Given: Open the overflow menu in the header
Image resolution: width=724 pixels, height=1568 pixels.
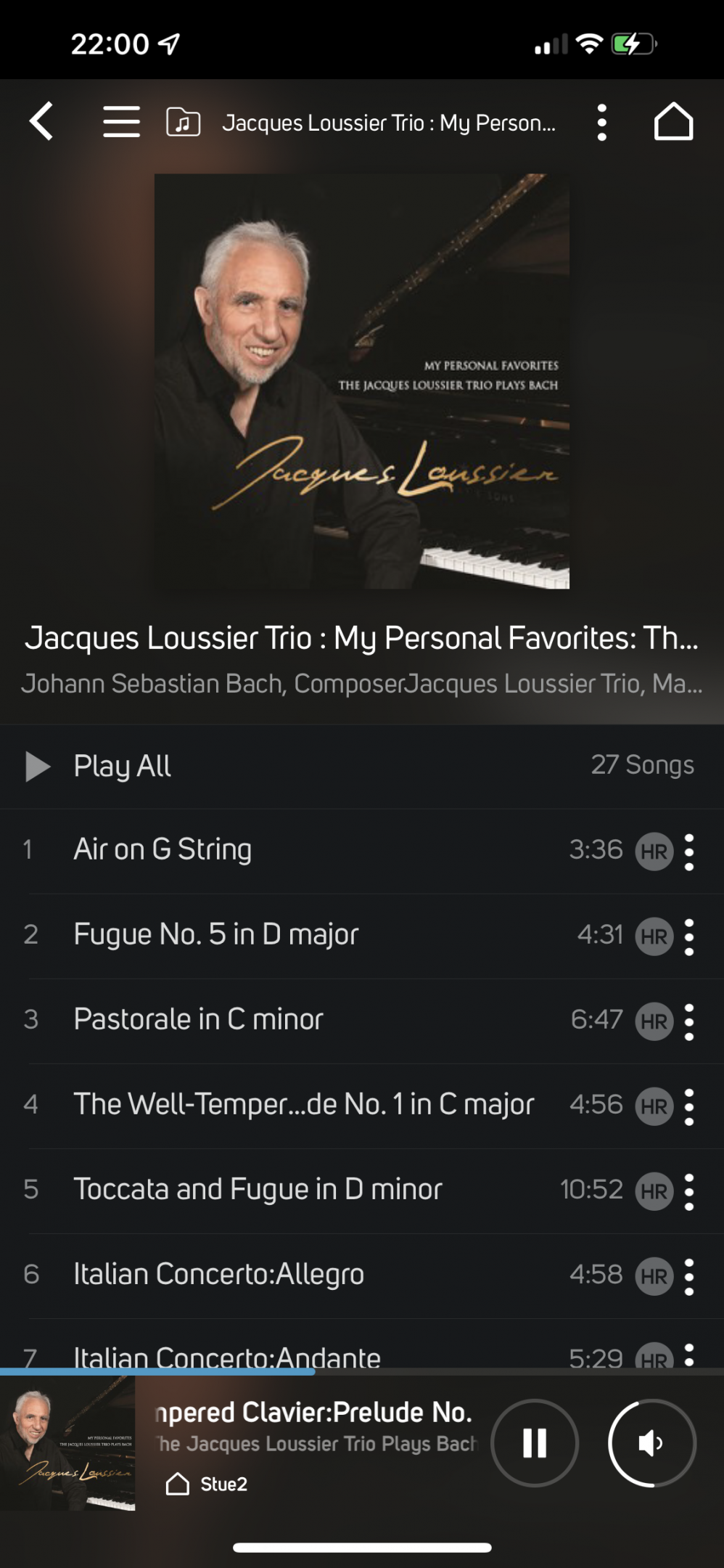Looking at the screenshot, I should pyautogui.click(x=601, y=122).
